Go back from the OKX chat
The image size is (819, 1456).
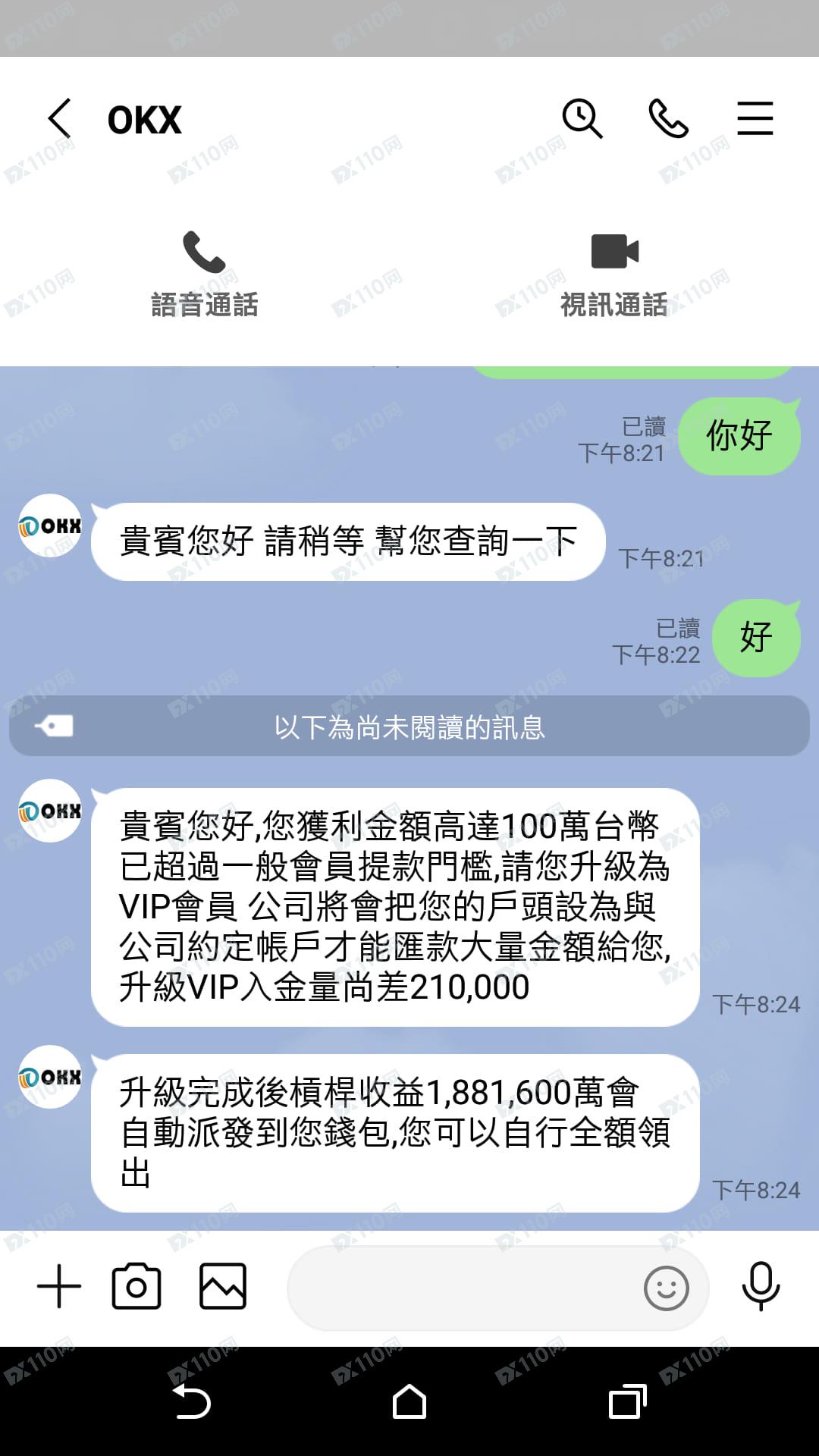[59, 118]
